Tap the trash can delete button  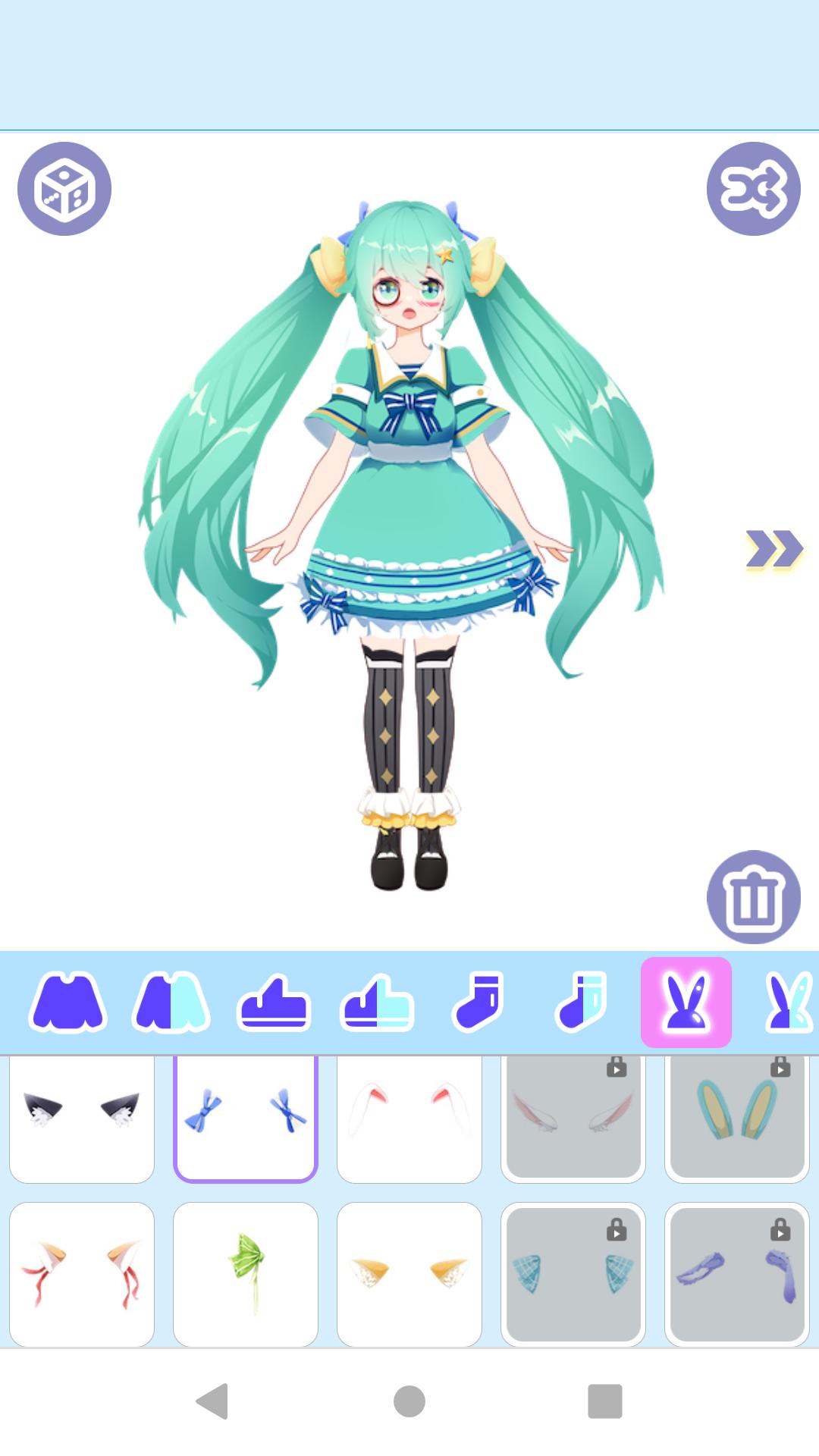pyautogui.click(x=754, y=897)
